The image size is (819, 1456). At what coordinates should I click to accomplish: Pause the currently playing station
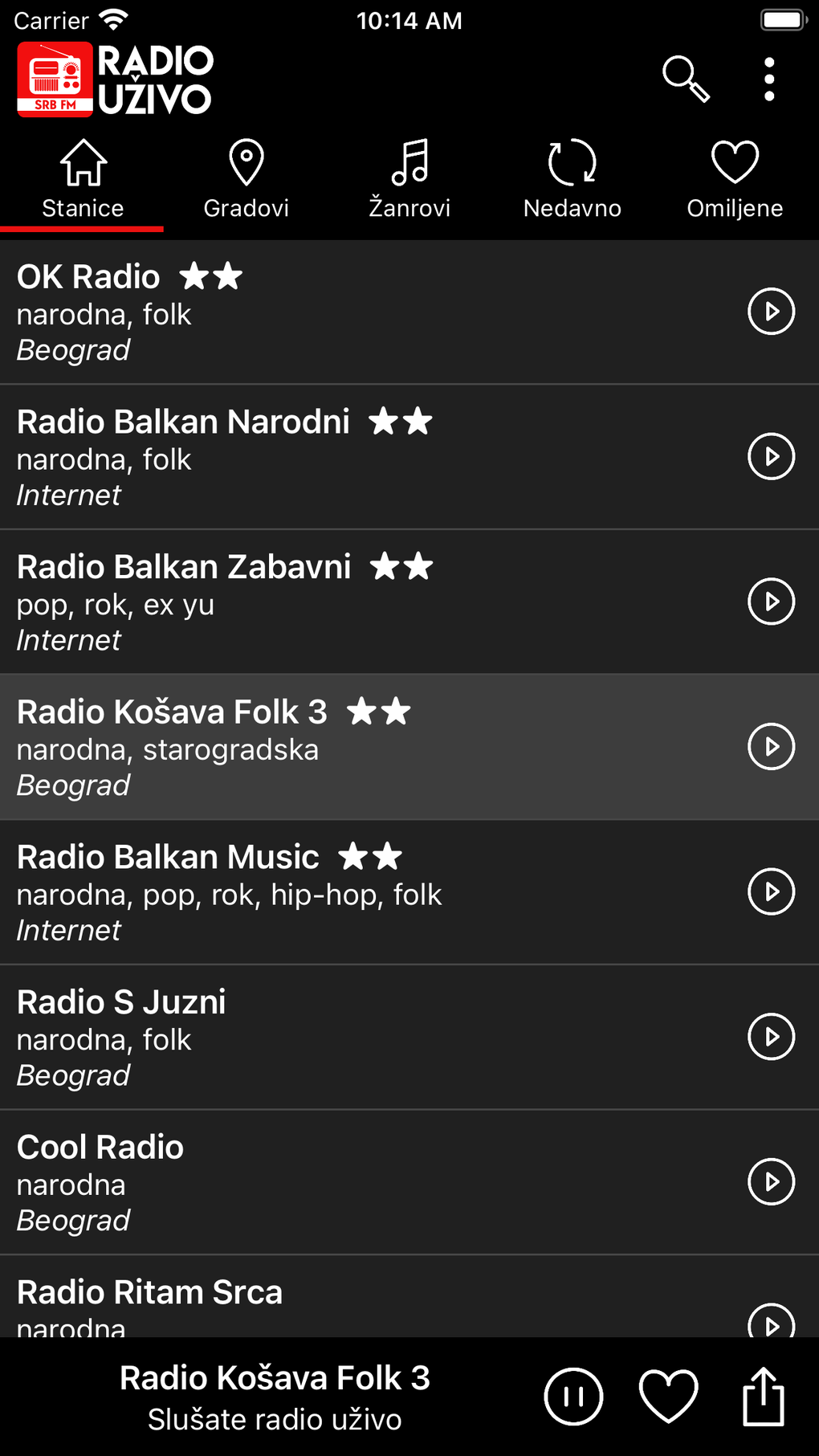[573, 1397]
